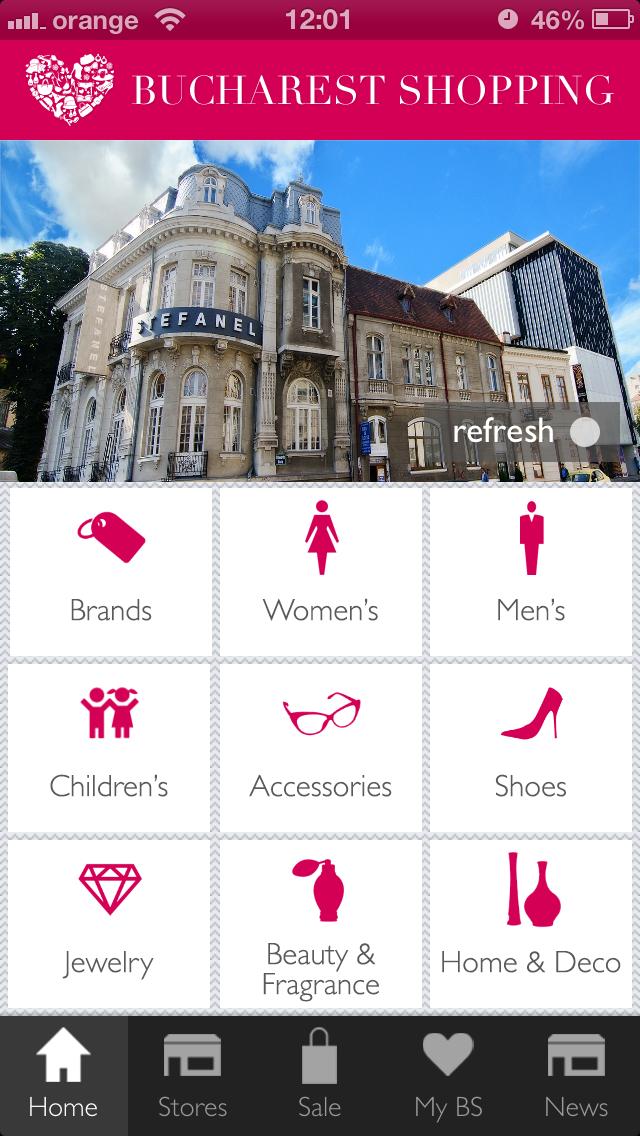Image resolution: width=640 pixels, height=1136 pixels.
Task: Browse the Home & Deco category
Action: pos(531,922)
